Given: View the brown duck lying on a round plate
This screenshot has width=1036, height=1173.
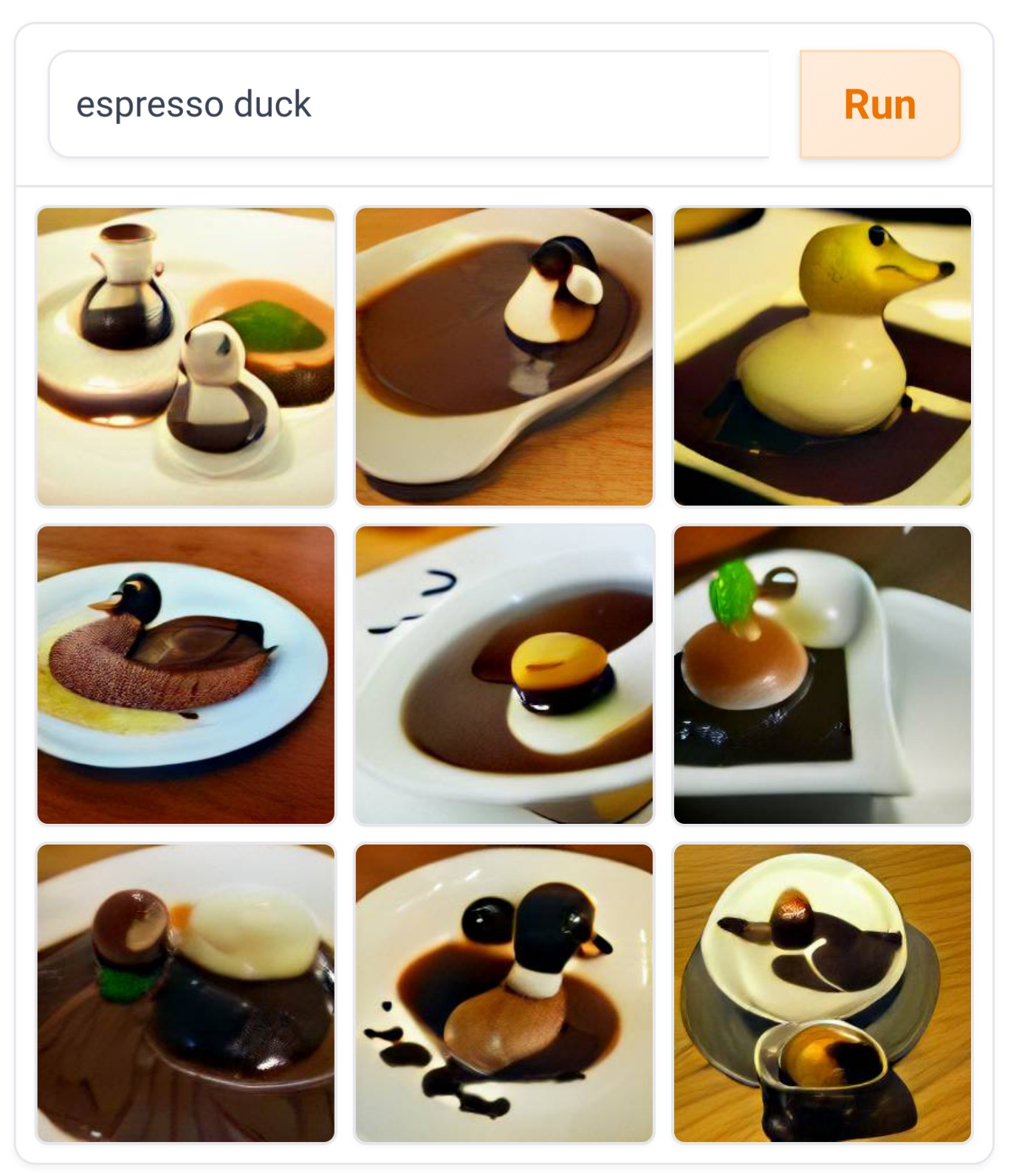Looking at the screenshot, I should (x=186, y=675).
